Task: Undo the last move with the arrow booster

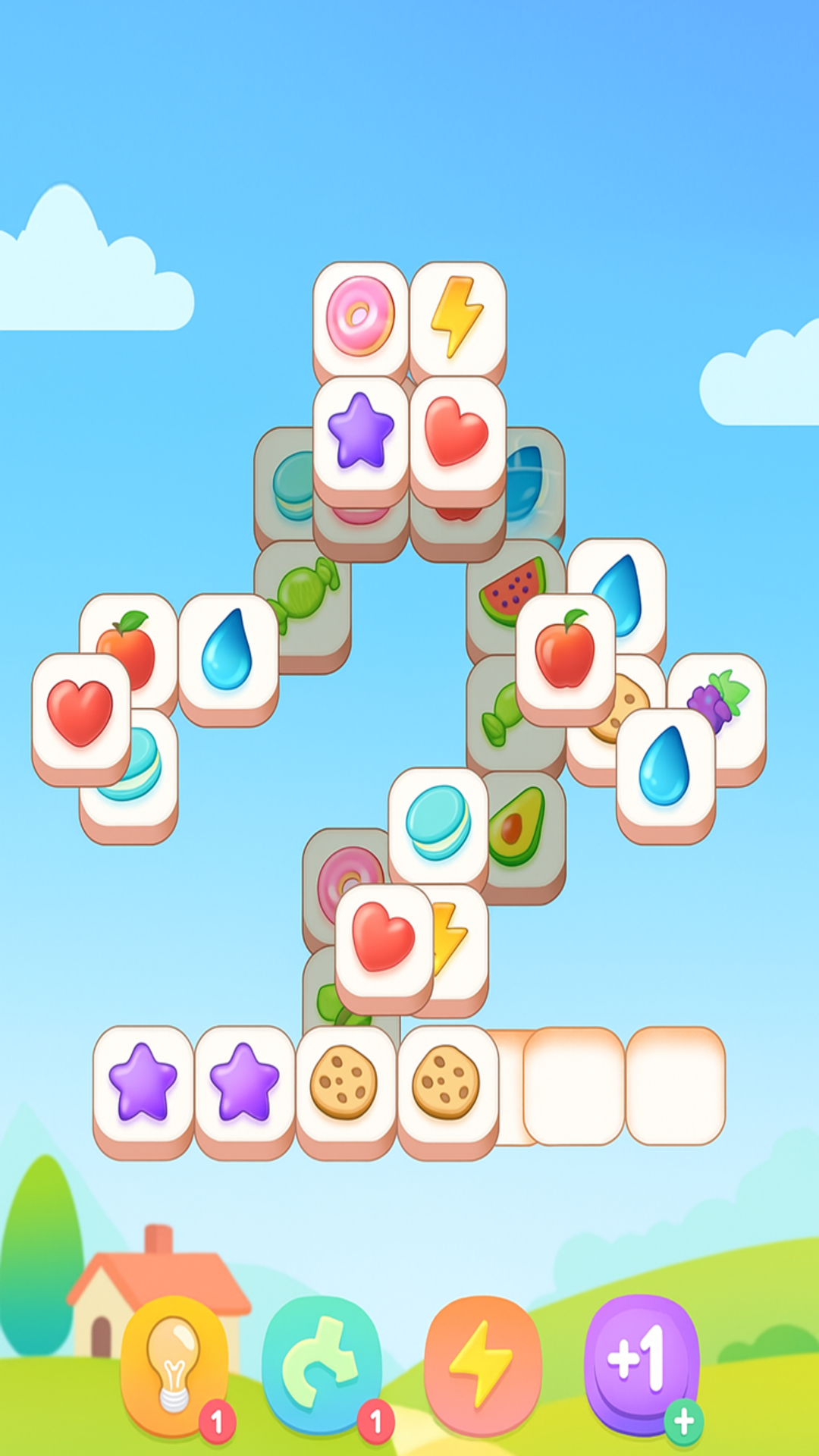Action: [x=322, y=1366]
